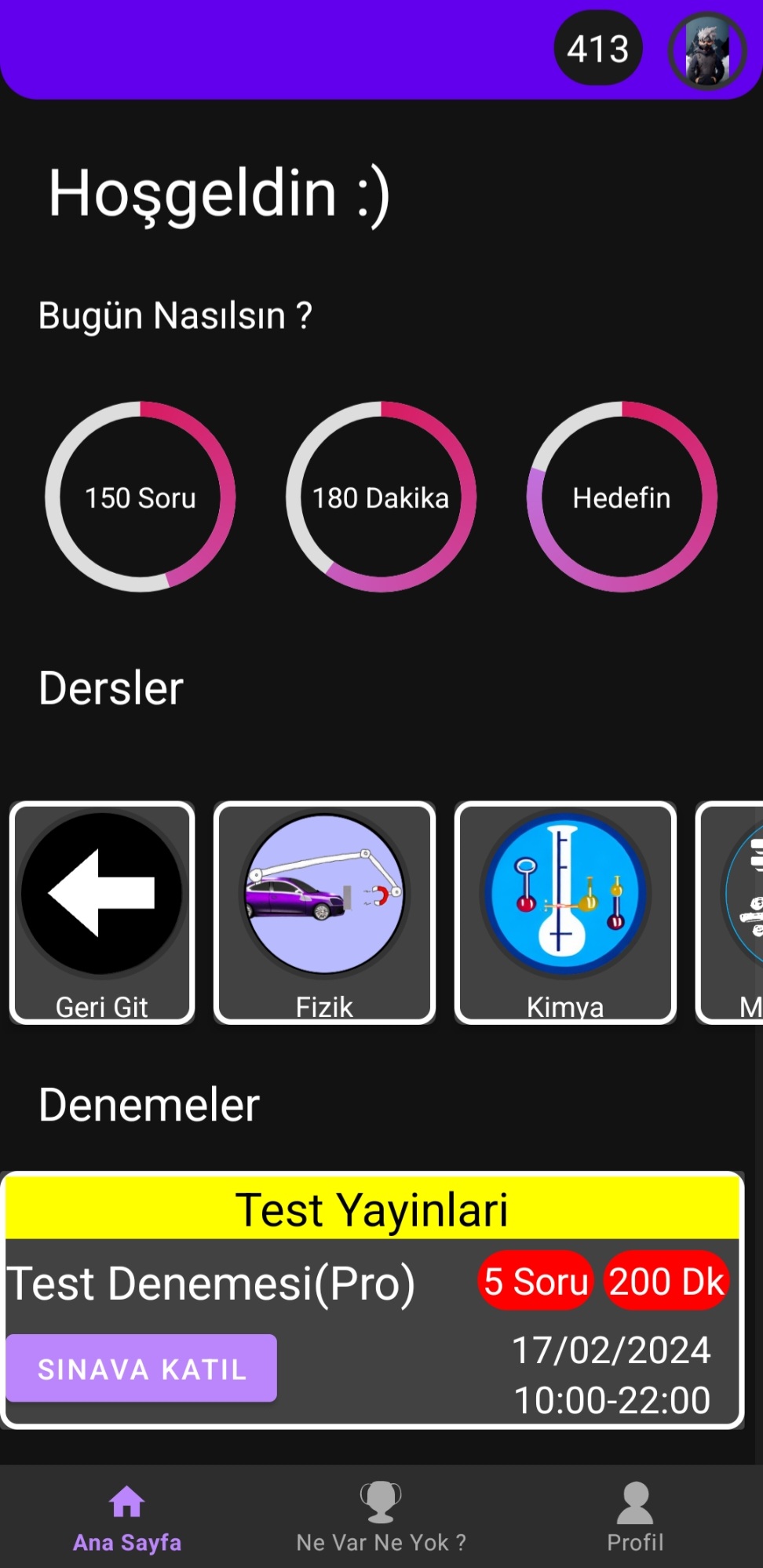Viewport: 763px width, 1568px height.
Task: Click the 413 points badge
Action: [597, 48]
